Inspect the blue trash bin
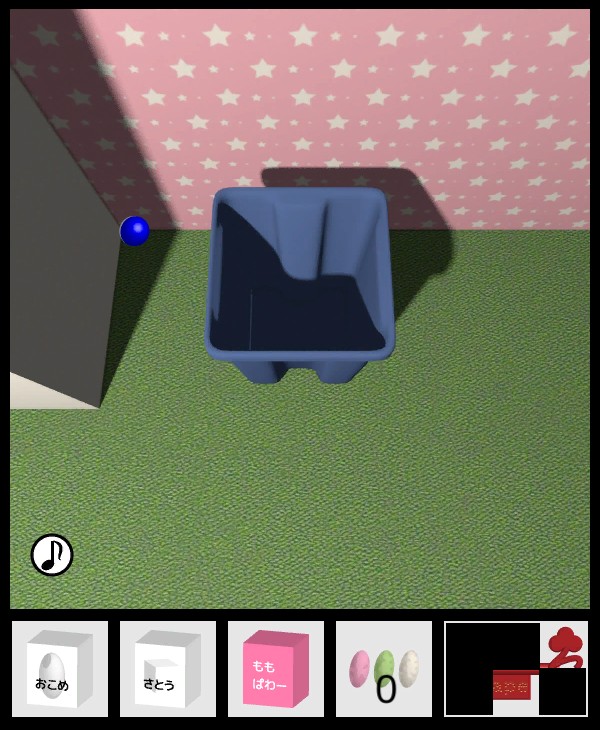Image resolution: width=600 pixels, height=730 pixels. tap(300, 285)
